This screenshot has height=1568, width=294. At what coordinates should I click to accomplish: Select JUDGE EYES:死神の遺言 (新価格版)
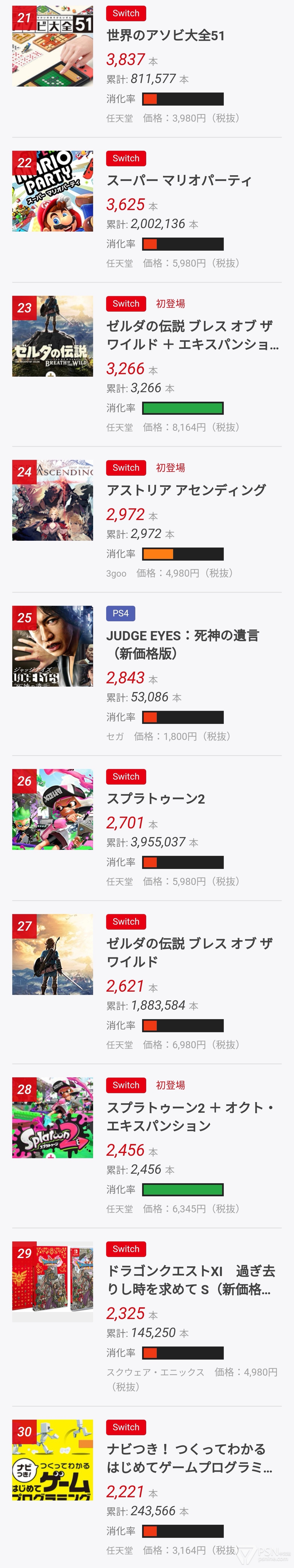(183, 644)
